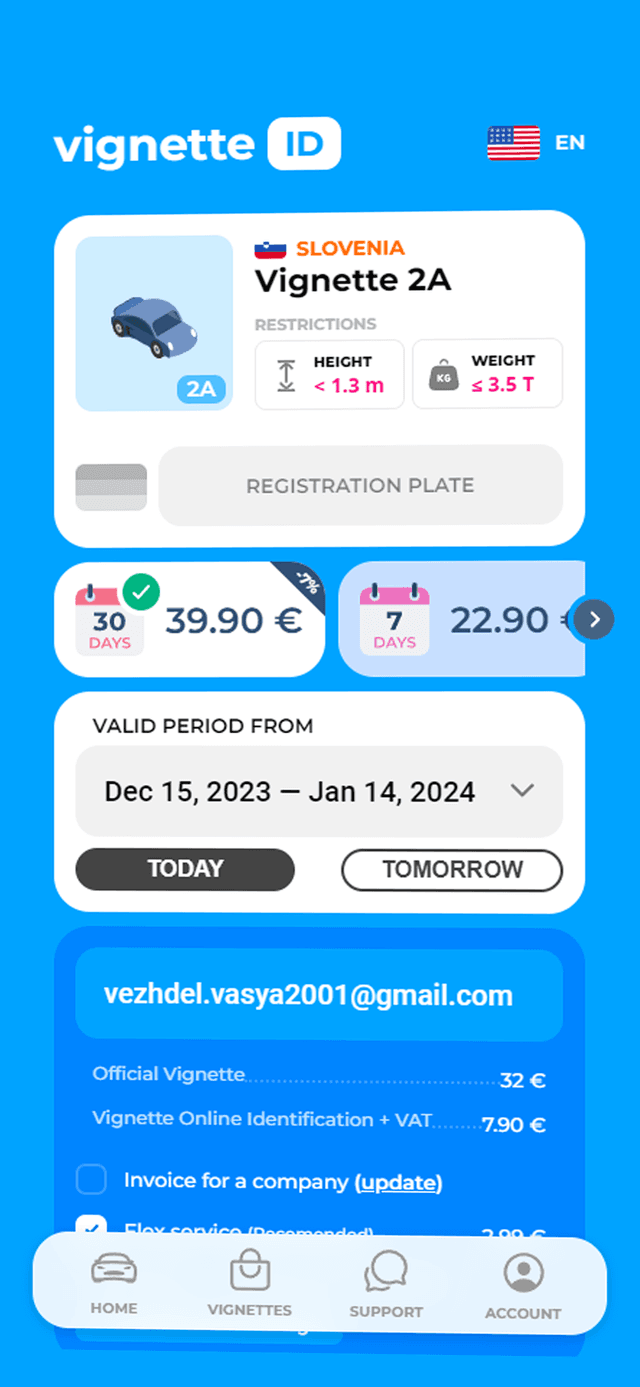Set start date to Today
640x1387 pixels.
click(185, 869)
